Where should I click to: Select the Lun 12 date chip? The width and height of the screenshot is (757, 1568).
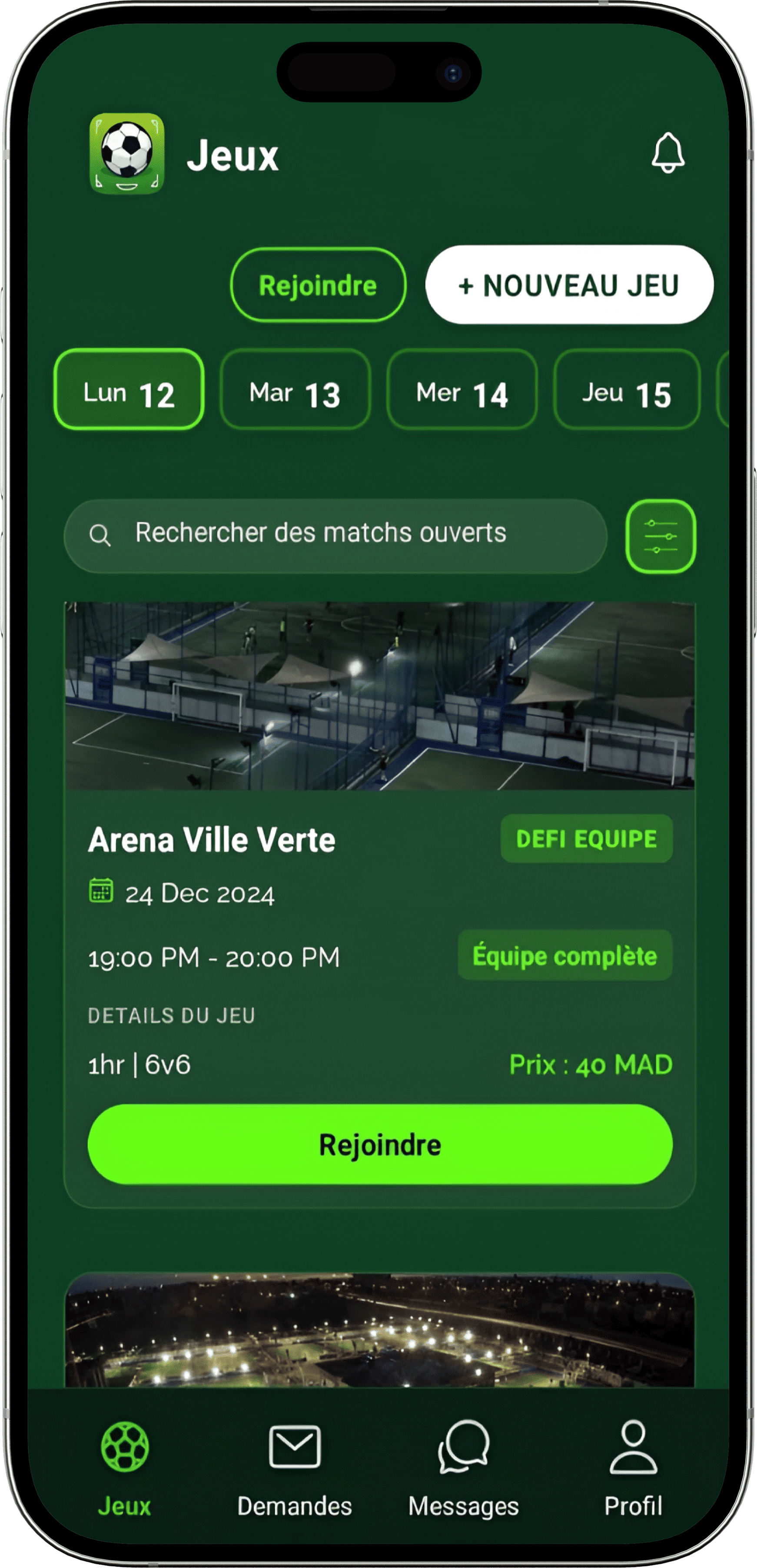pos(129,390)
